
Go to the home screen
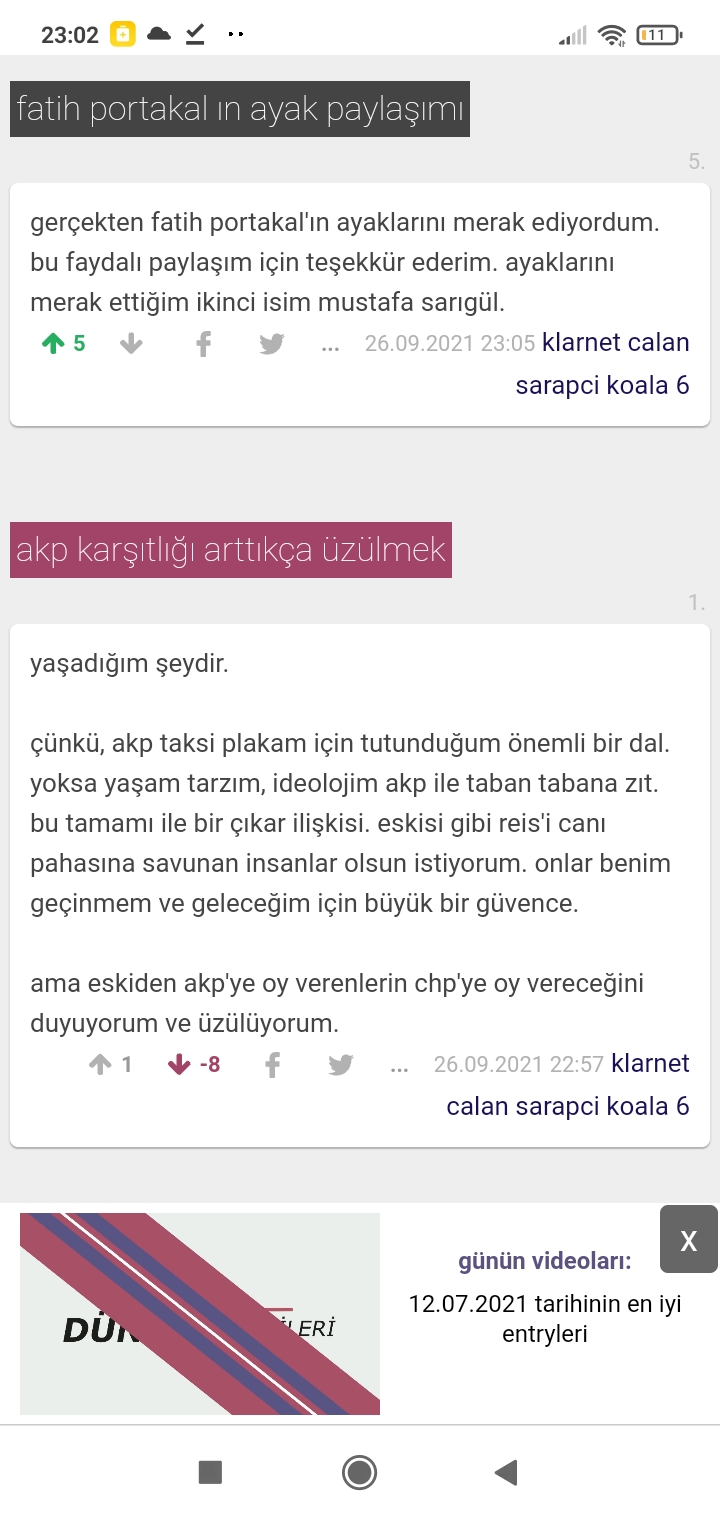coord(359,1472)
